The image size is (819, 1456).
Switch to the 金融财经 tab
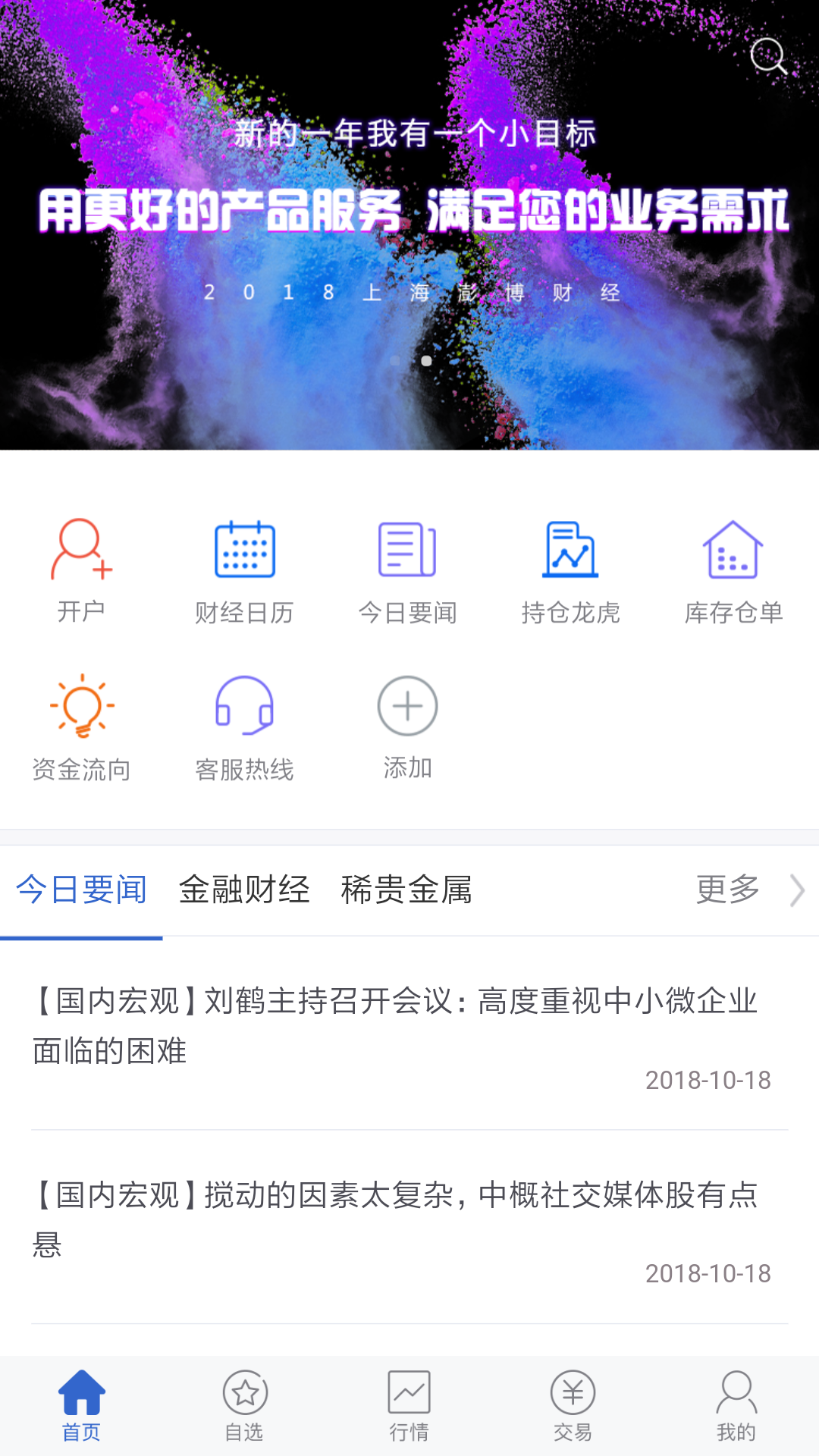pyautogui.click(x=244, y=891)
